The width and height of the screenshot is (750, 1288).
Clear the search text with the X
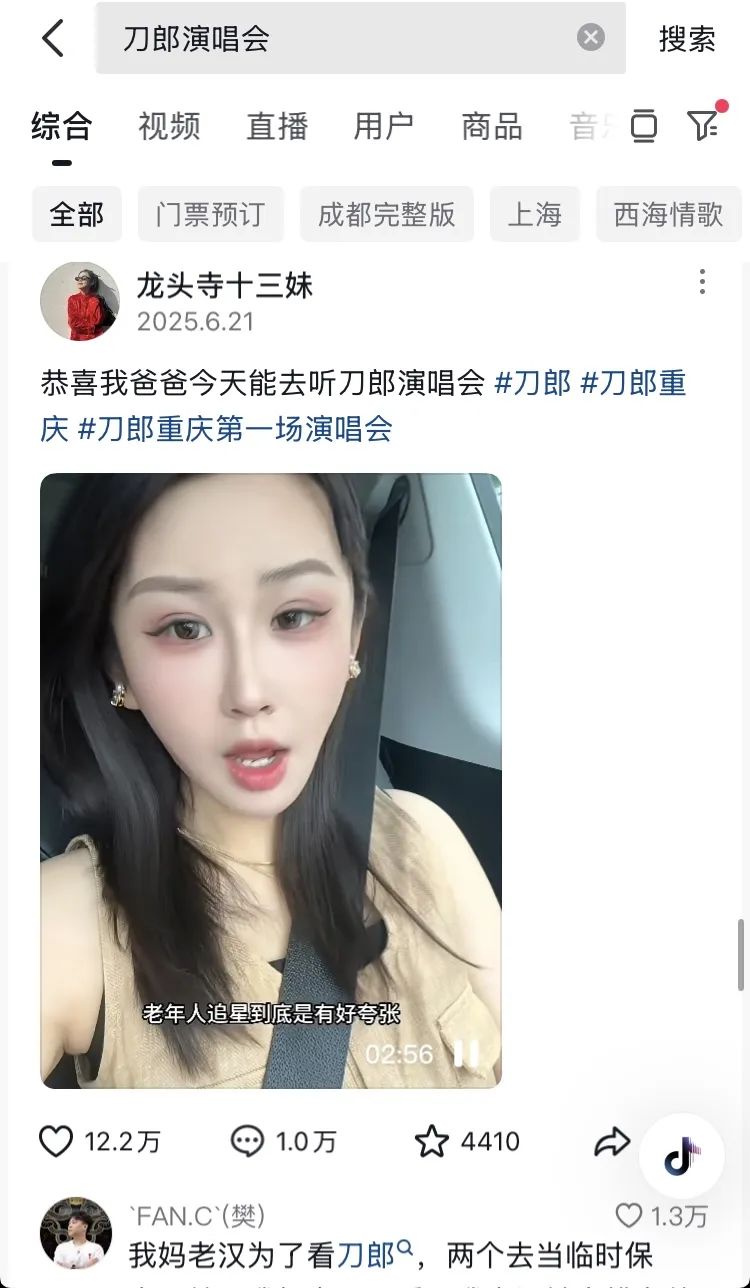click(591, 38)
